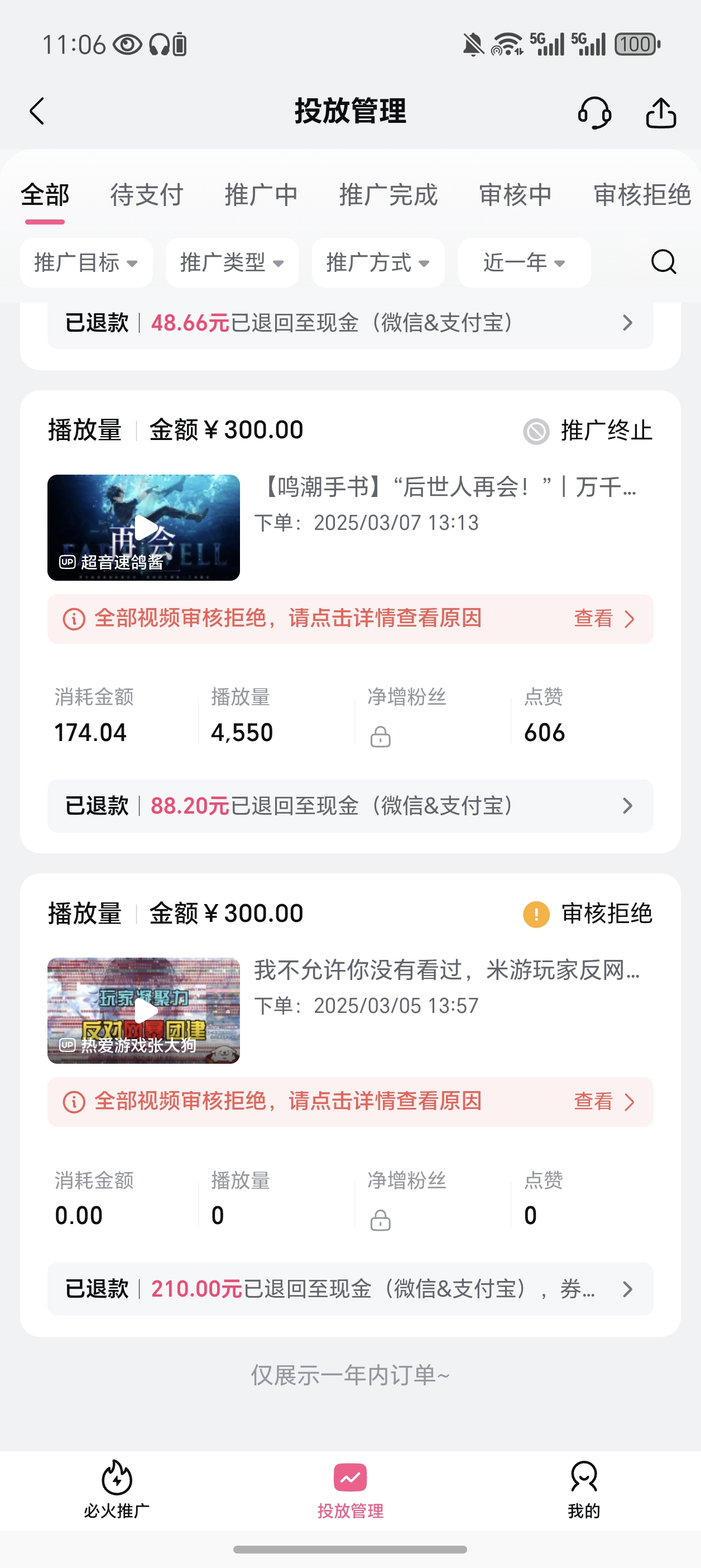Play the 热爱游戏张大狗 video thumbnail
This screenshot has height=1568, width=701.
144,1011
